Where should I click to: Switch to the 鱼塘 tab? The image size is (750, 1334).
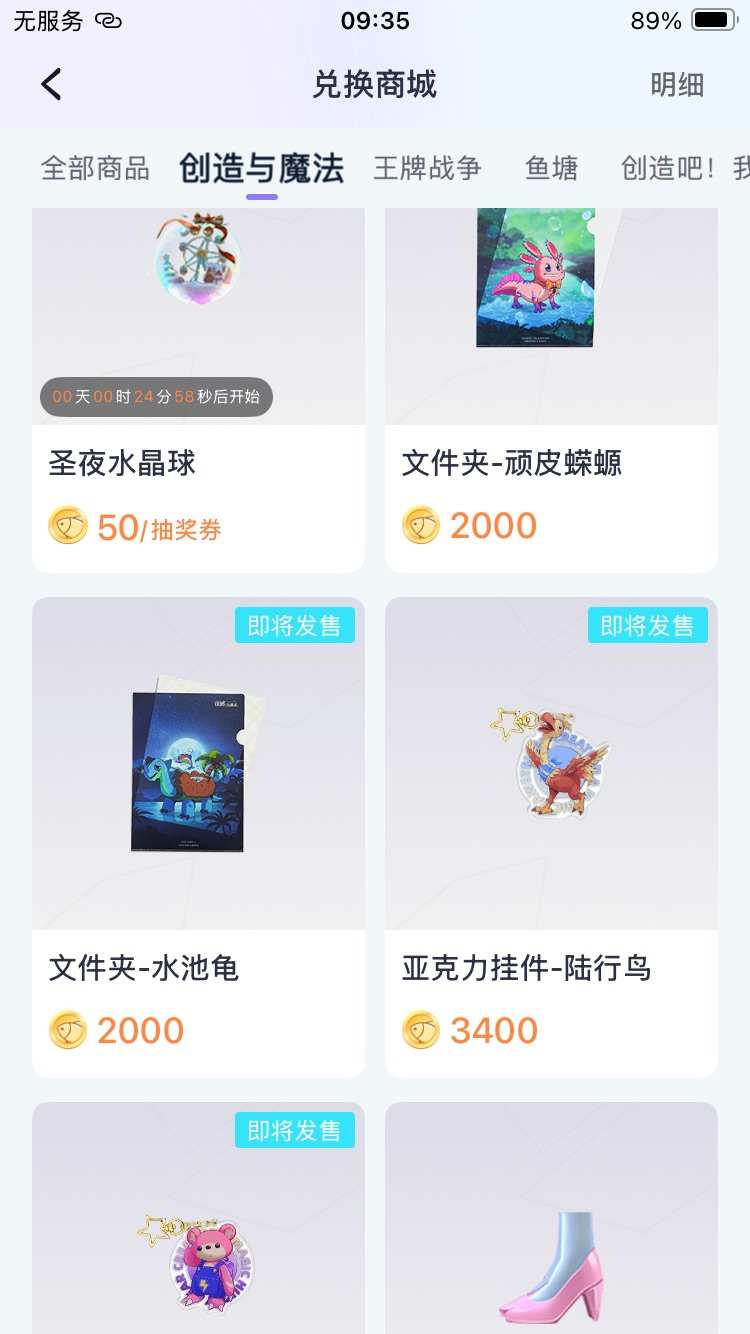[x=551, y=168]
